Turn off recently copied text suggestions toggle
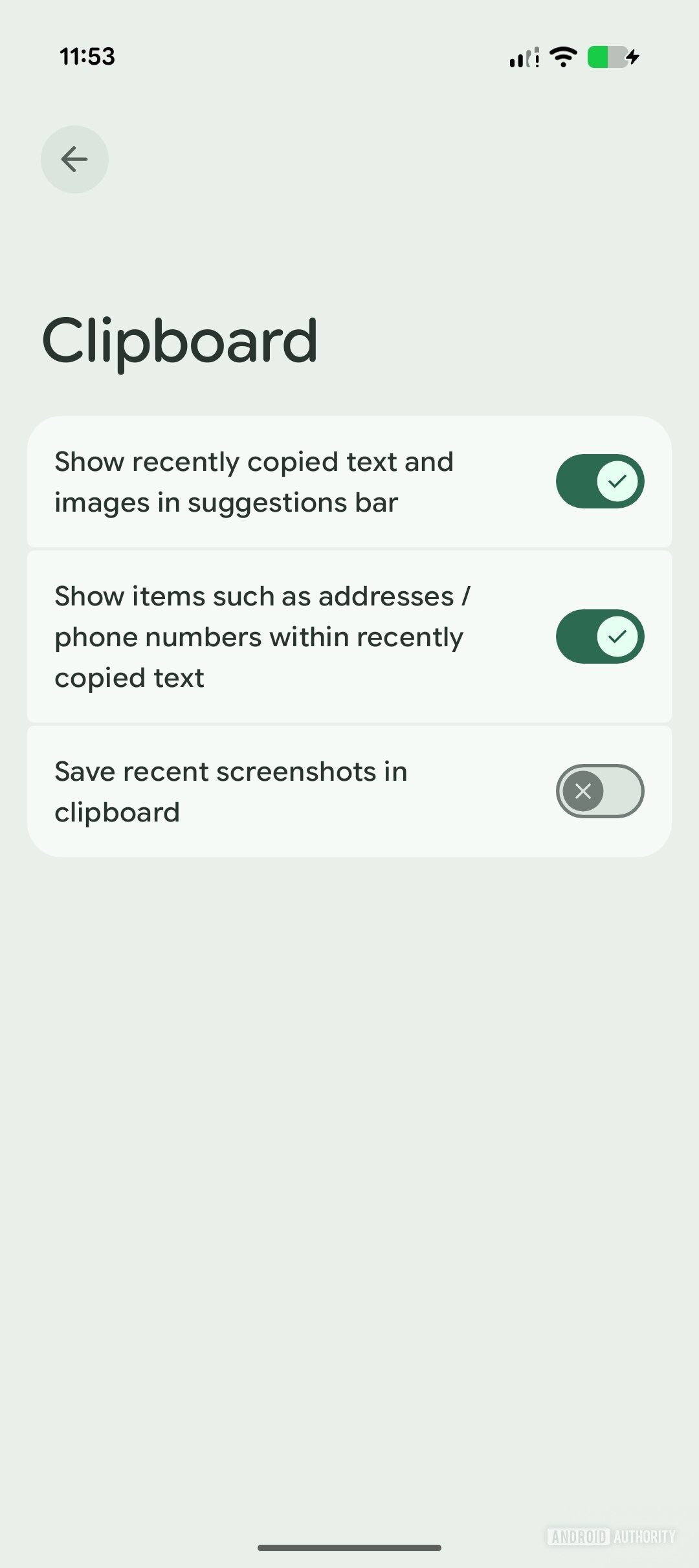 599,481
